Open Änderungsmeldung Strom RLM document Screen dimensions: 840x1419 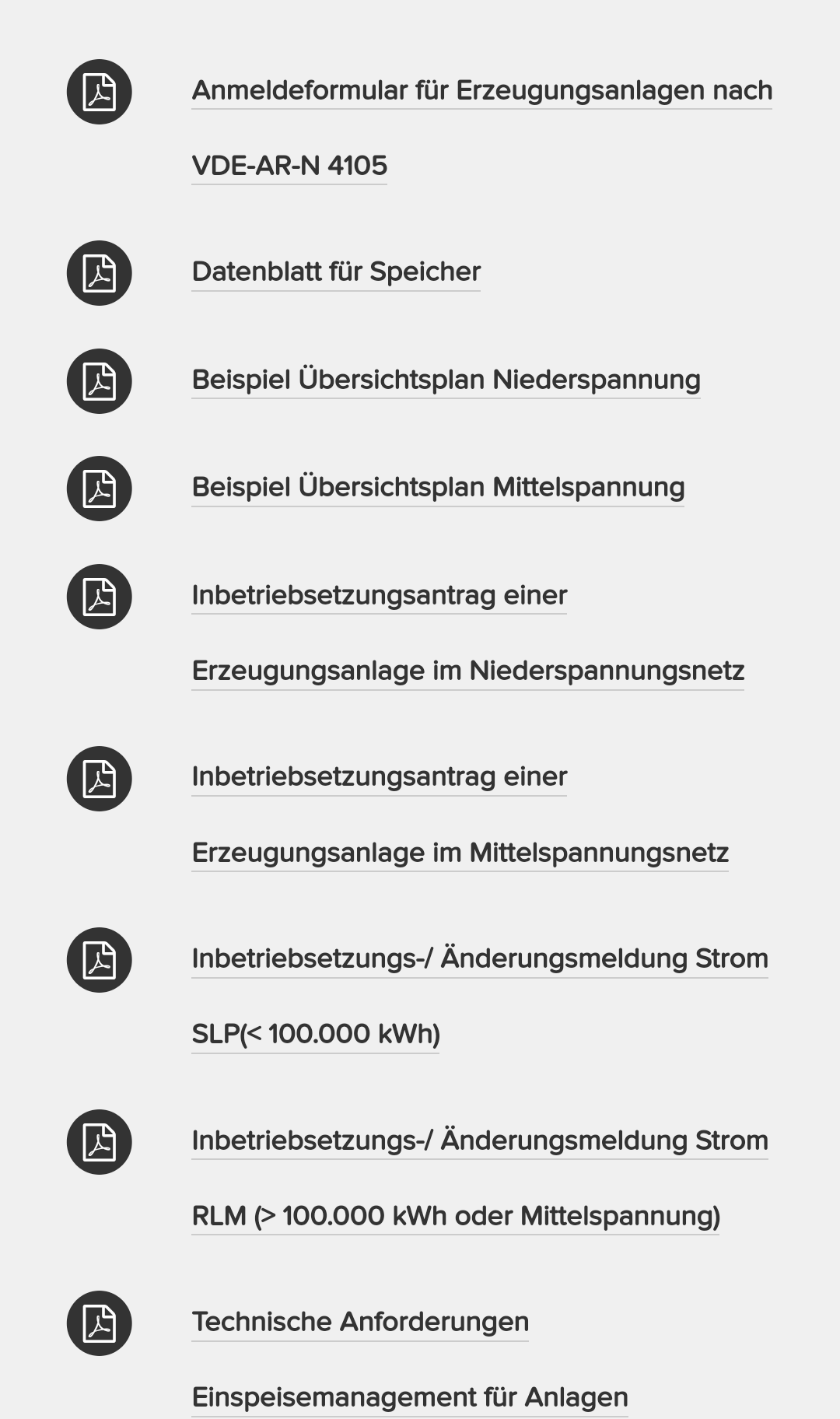(479, 1179)
